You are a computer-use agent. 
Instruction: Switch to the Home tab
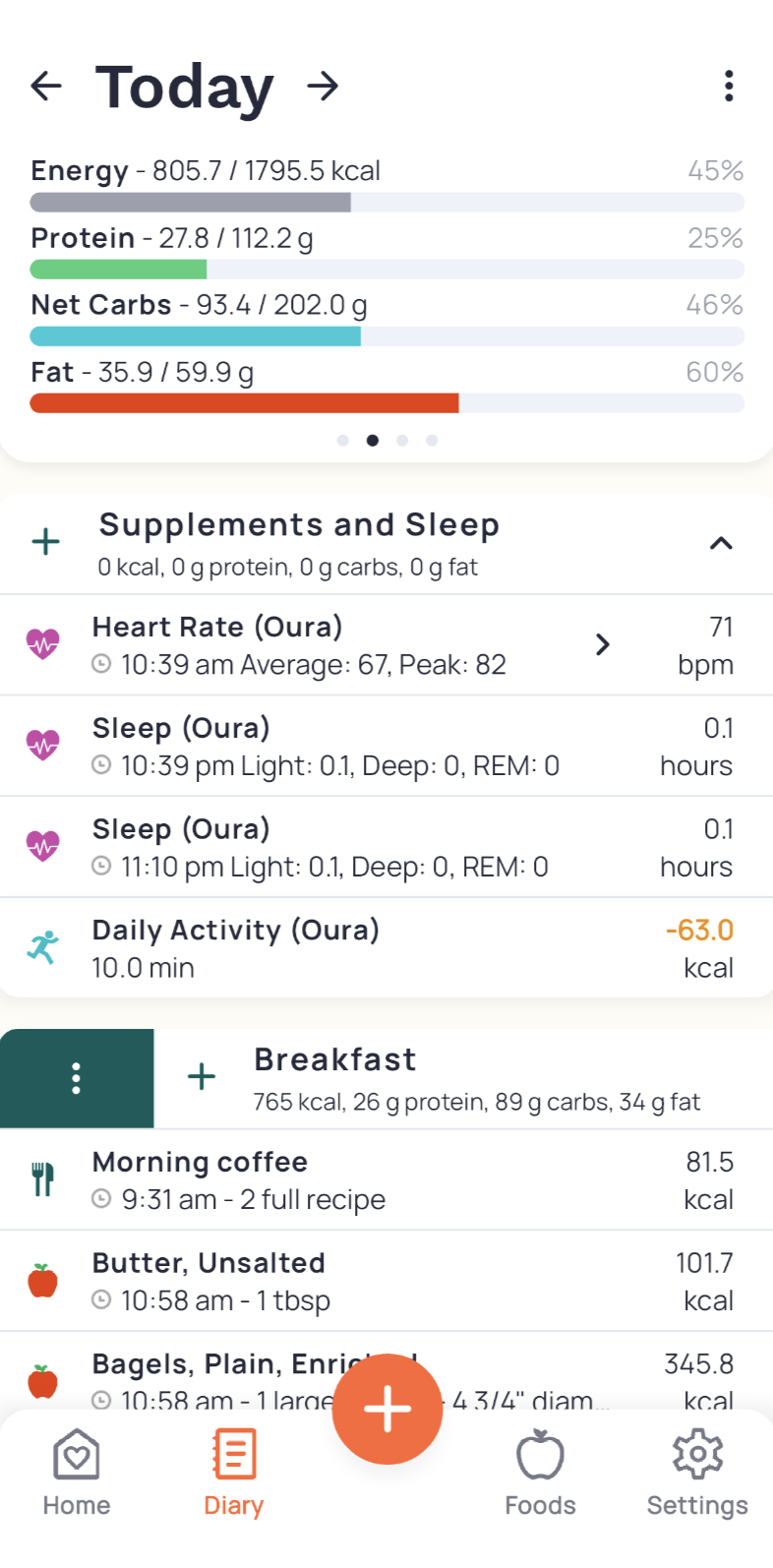[77, 1473]
